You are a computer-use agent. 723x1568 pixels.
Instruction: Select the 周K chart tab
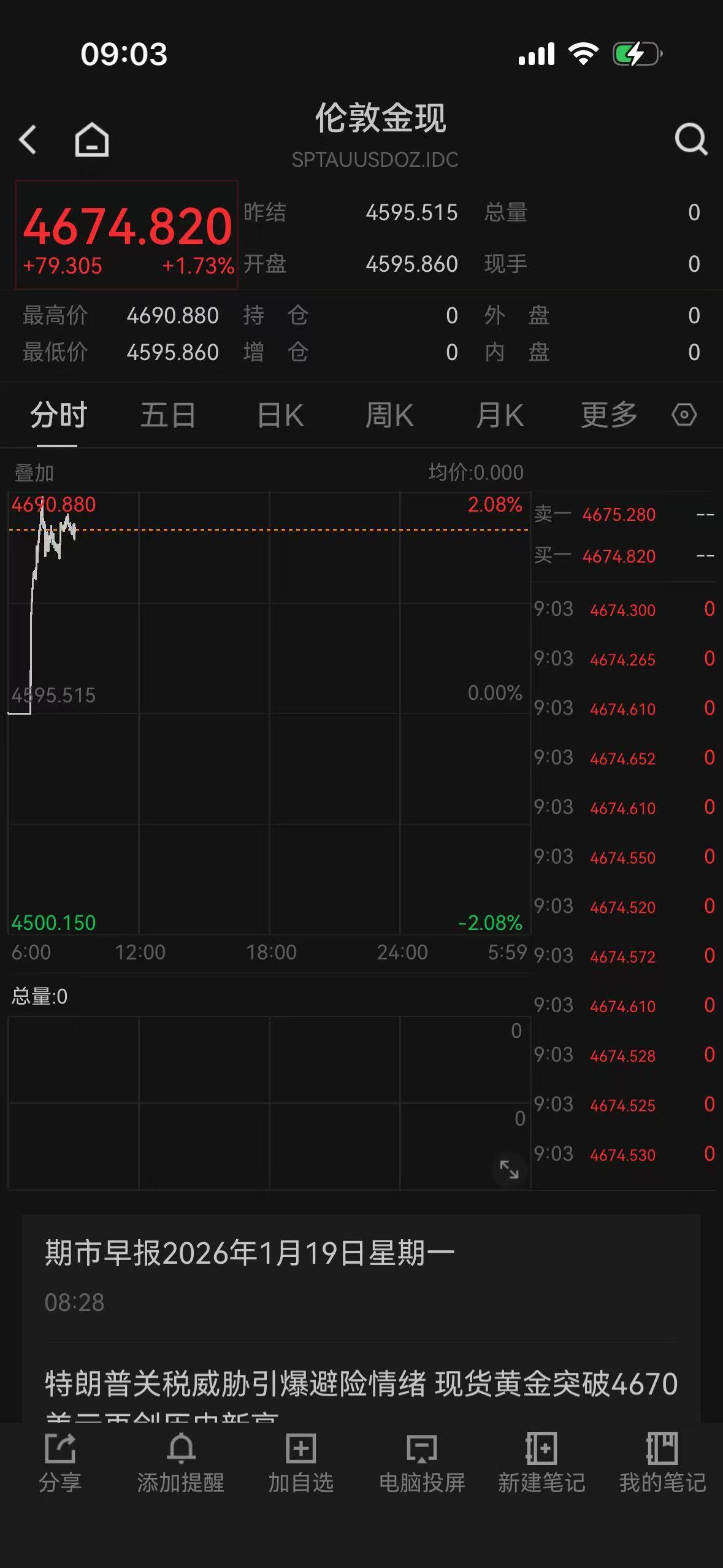pos(389,415)
